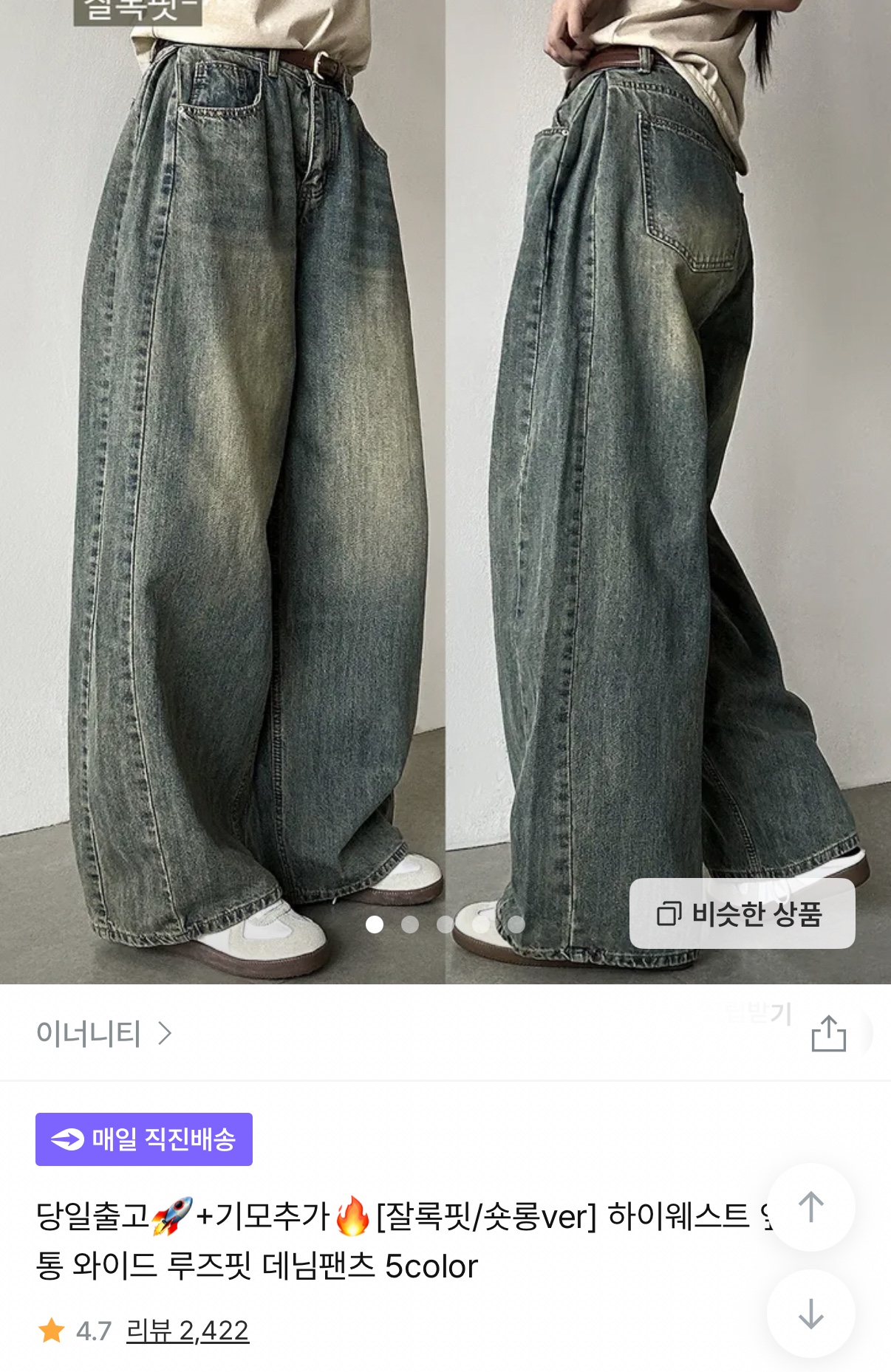Open the 리뷰 2,422 reviews link

coord(188,1331)
